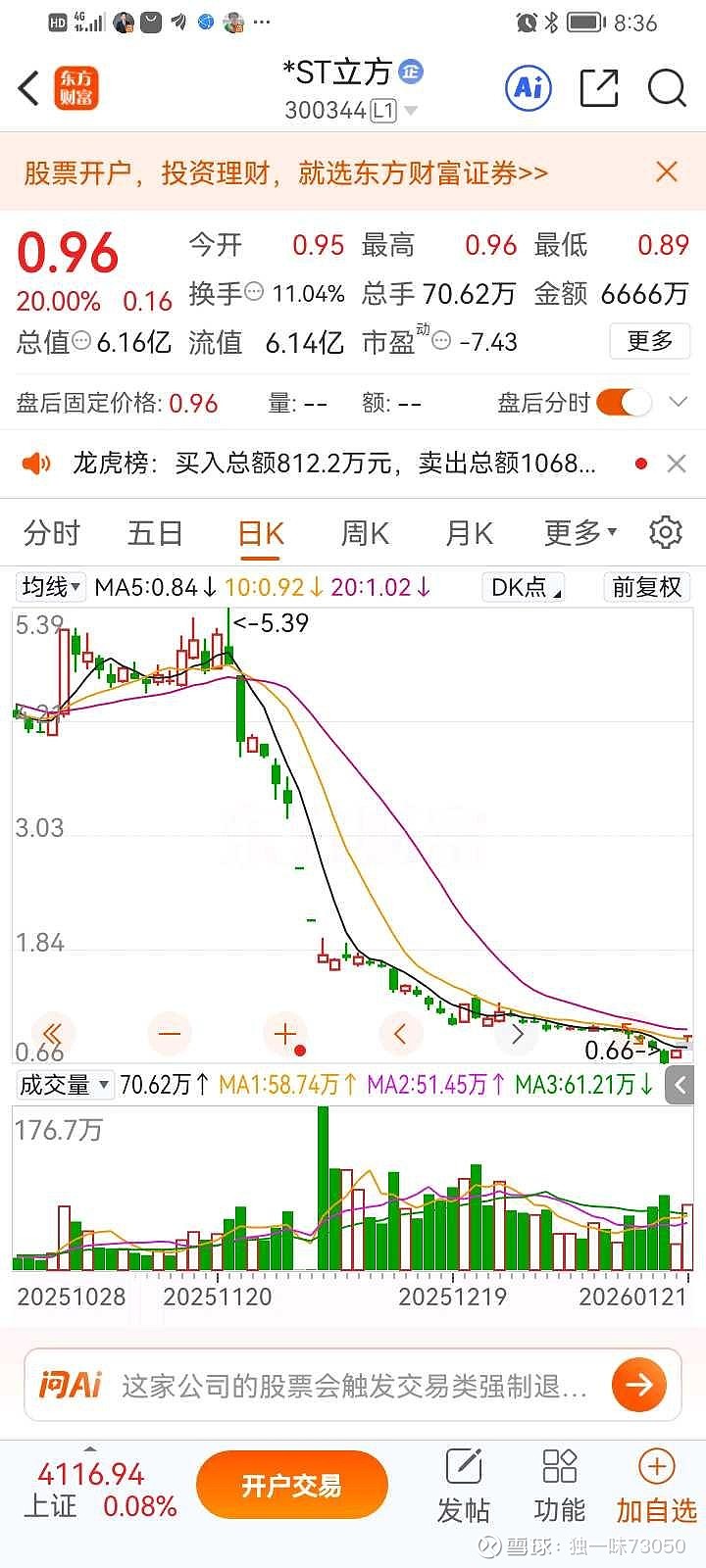Open the 均线 moving average dropdown
The width and height of the screenshot is (706, 1568).
[x=48, y=587]
